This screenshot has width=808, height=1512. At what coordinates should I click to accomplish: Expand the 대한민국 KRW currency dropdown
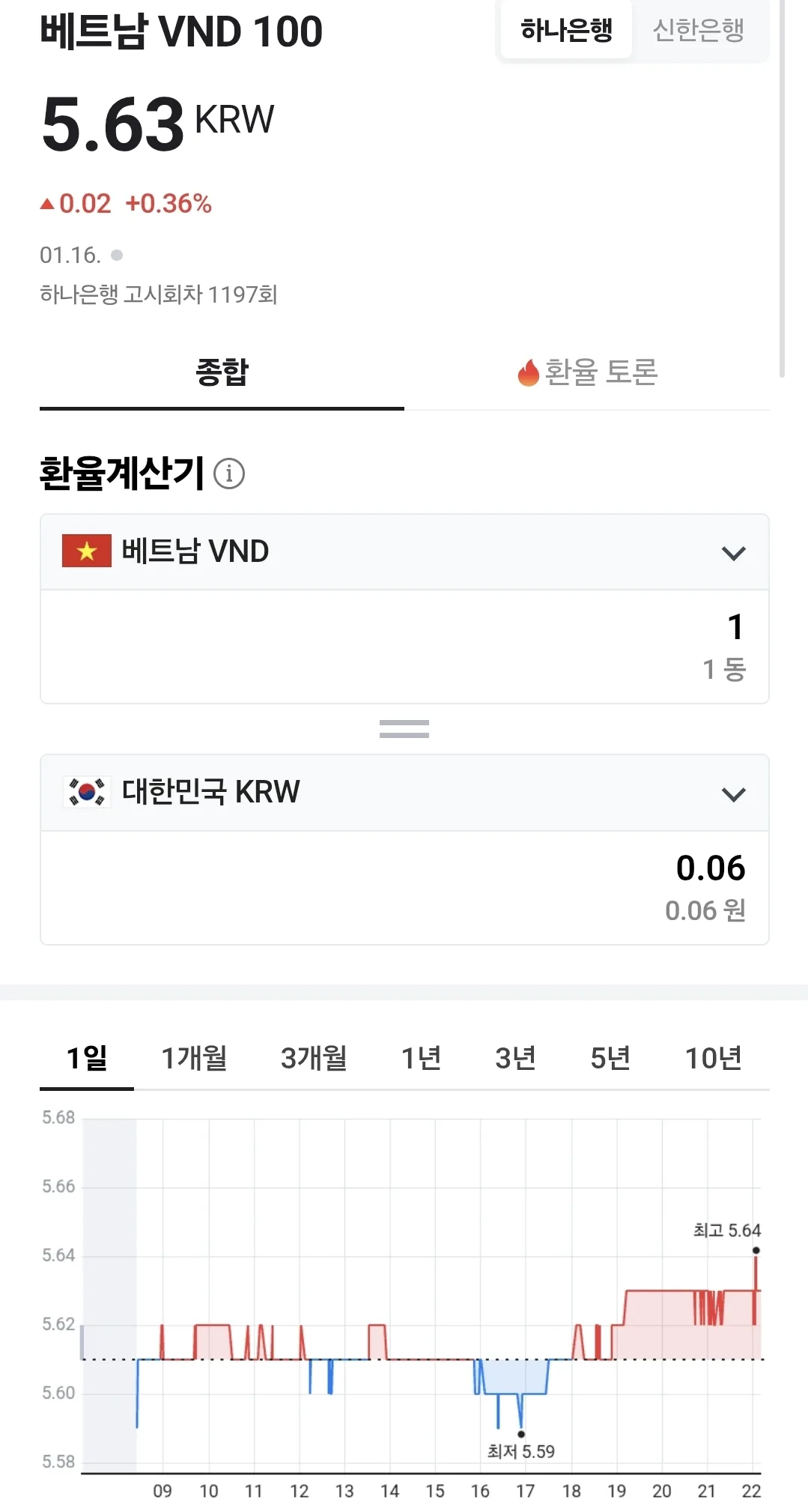coord(404,793)
